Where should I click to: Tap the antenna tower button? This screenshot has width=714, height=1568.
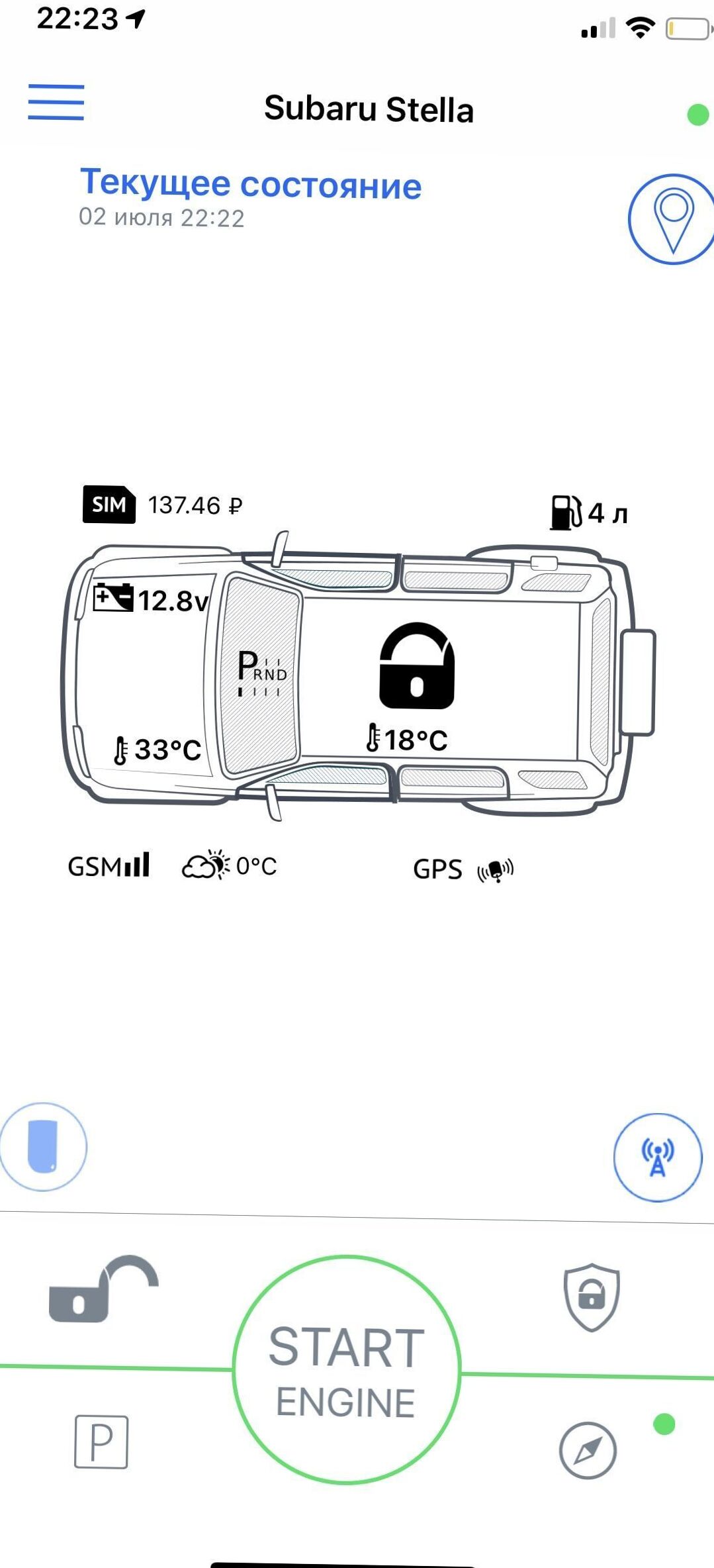(657, 1157)
